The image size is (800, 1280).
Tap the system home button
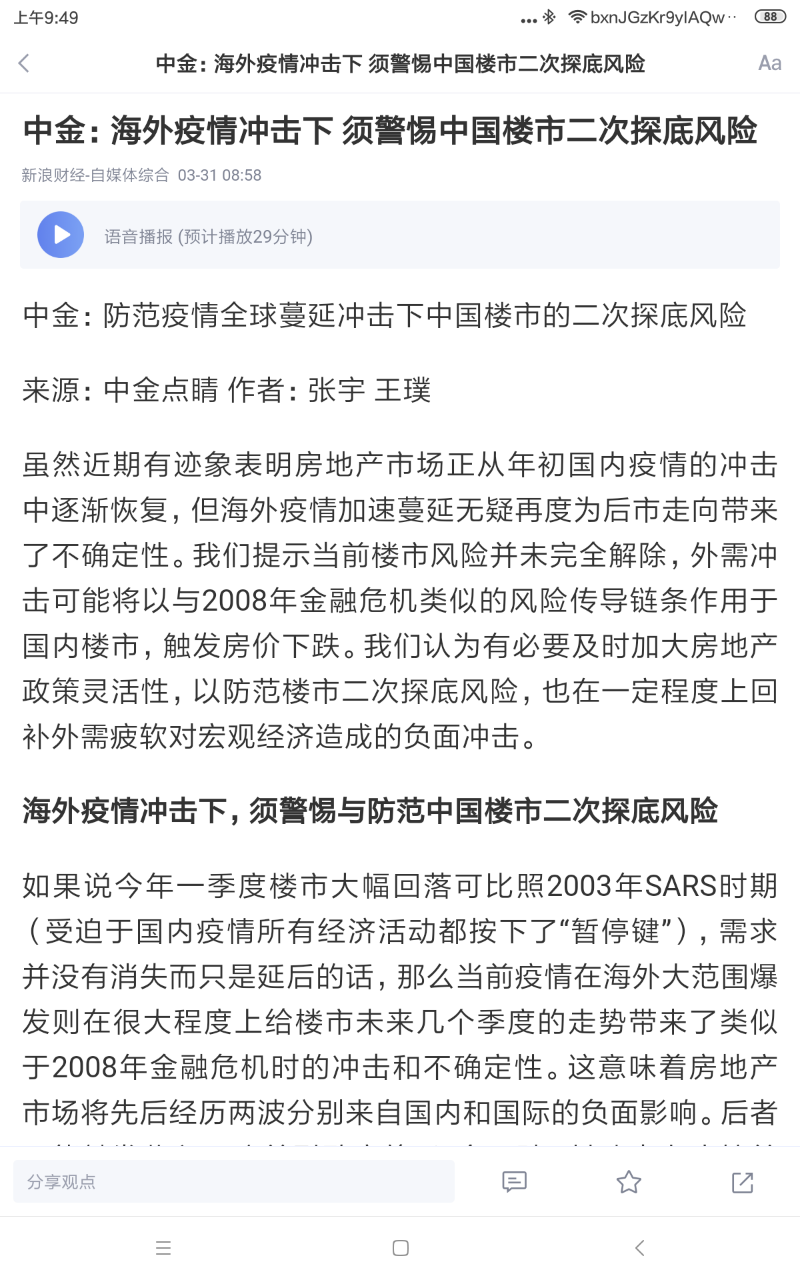point(400,1248)
